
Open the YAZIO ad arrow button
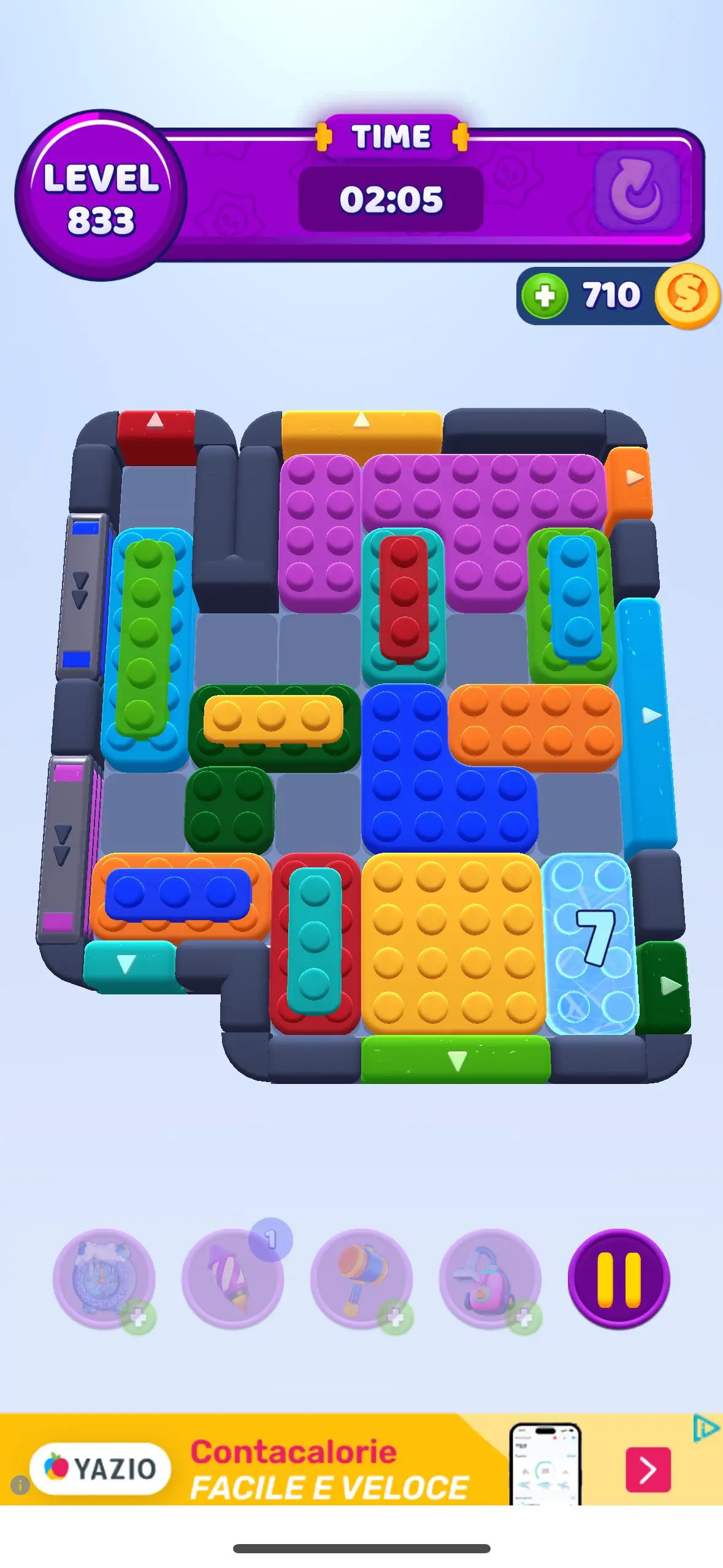[x=648, y=1469]
